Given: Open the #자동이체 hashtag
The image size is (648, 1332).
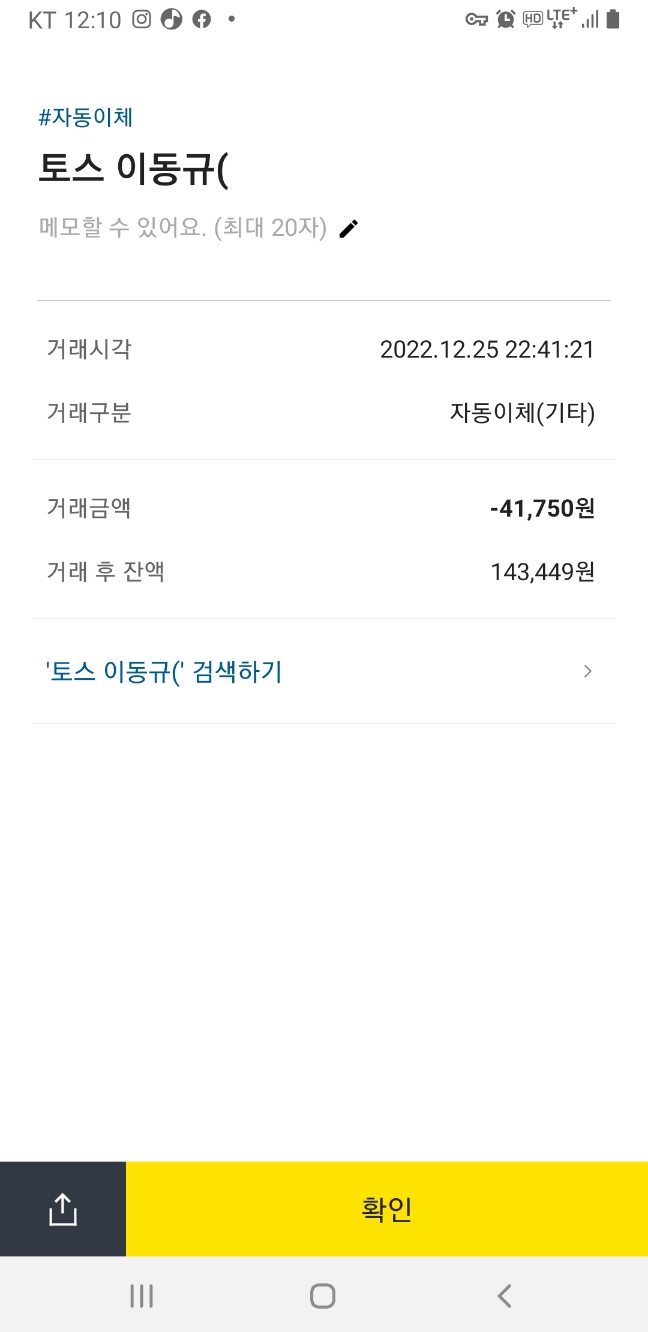Looking at the screenshot, I should 86,117.
